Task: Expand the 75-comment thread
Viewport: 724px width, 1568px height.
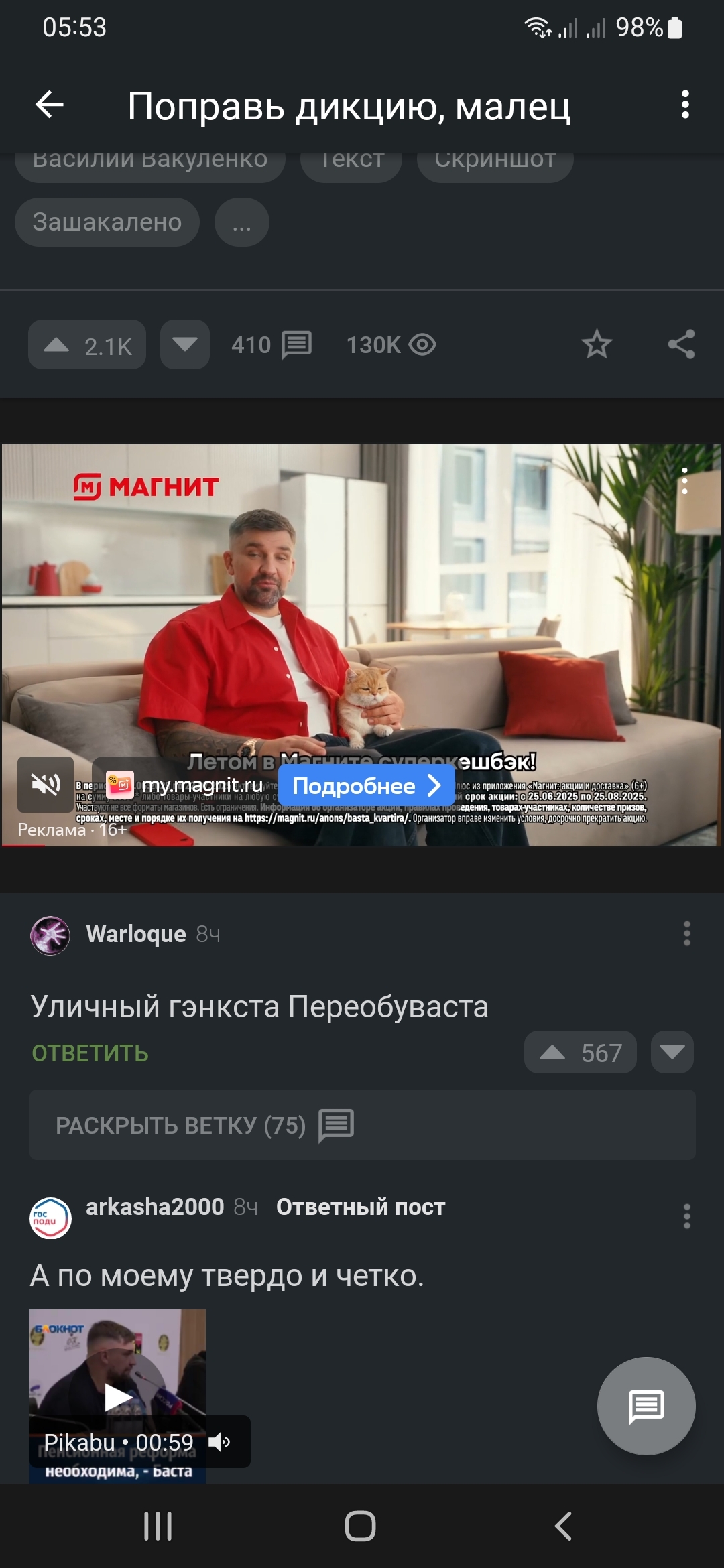Action: (362, 1125)
